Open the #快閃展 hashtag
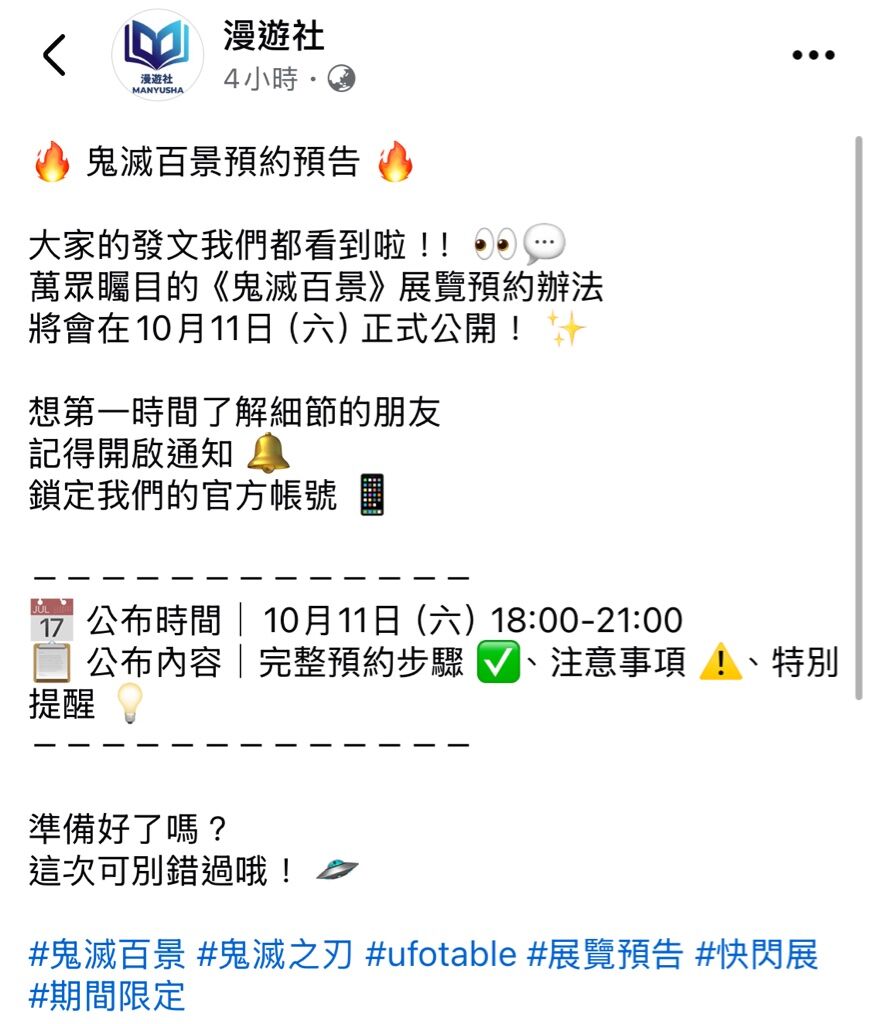Image resolution: width=870 pixels, height=1024 pixels. (757, 954)
